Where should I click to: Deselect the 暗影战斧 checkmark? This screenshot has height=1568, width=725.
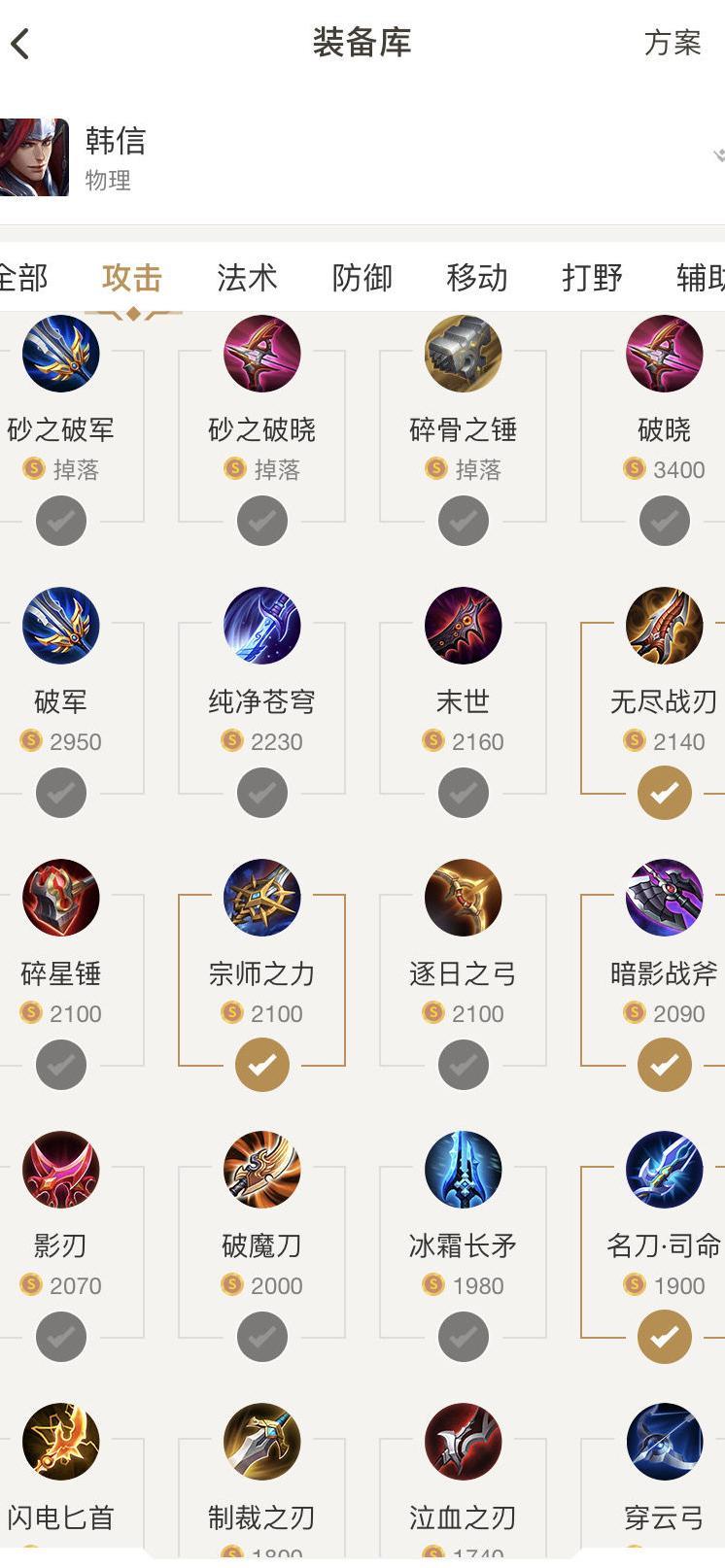click(x=665, y=1065)
